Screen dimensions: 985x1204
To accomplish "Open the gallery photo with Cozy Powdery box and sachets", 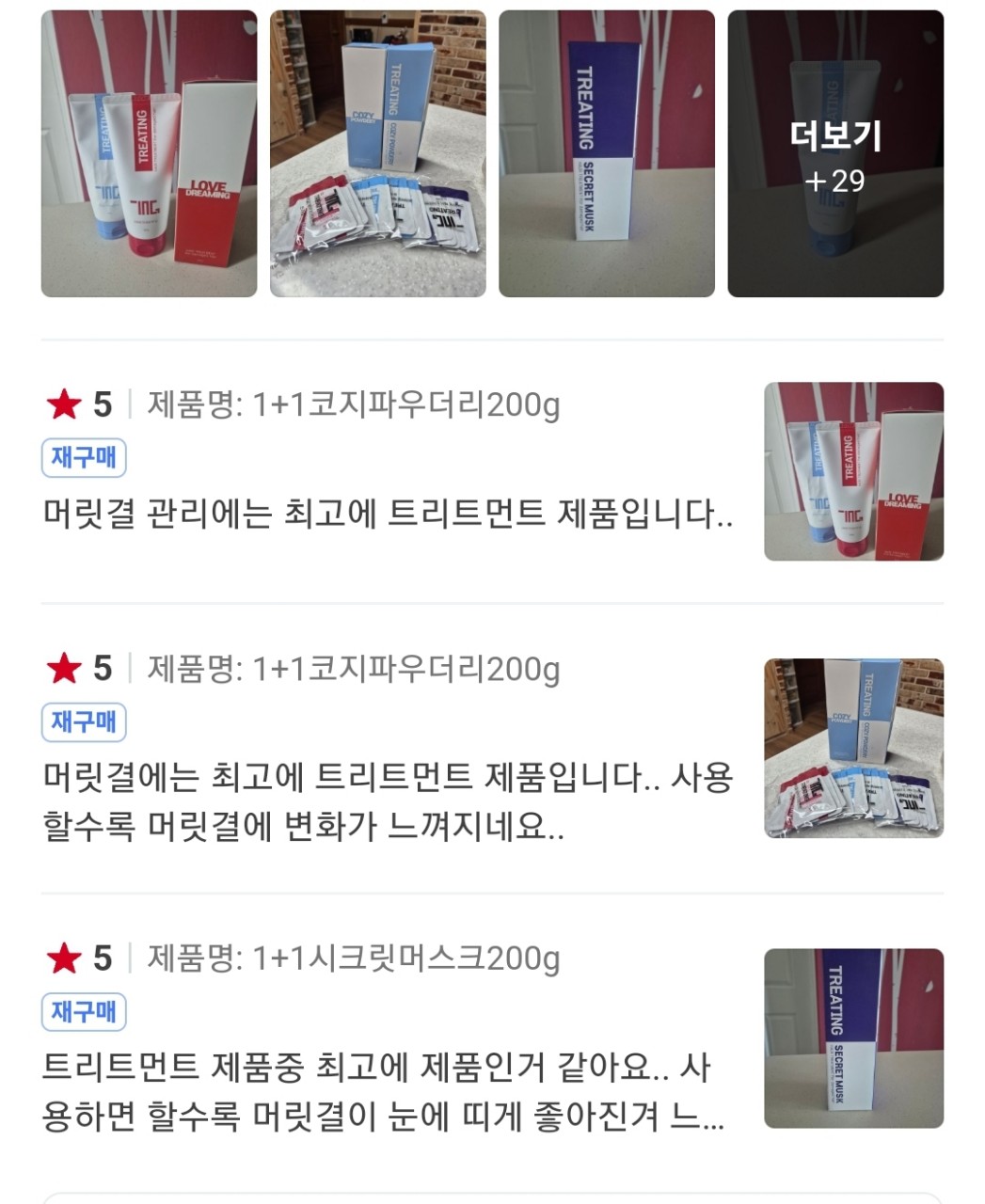I will [378, 154].
